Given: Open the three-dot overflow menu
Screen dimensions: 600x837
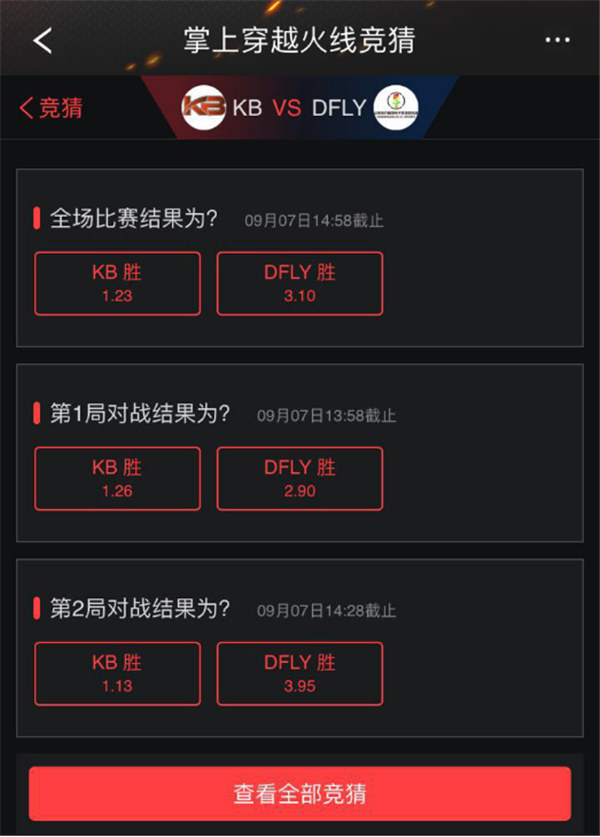Looking at the screenshot, I should pyautogui.click(x=557, y=41).
